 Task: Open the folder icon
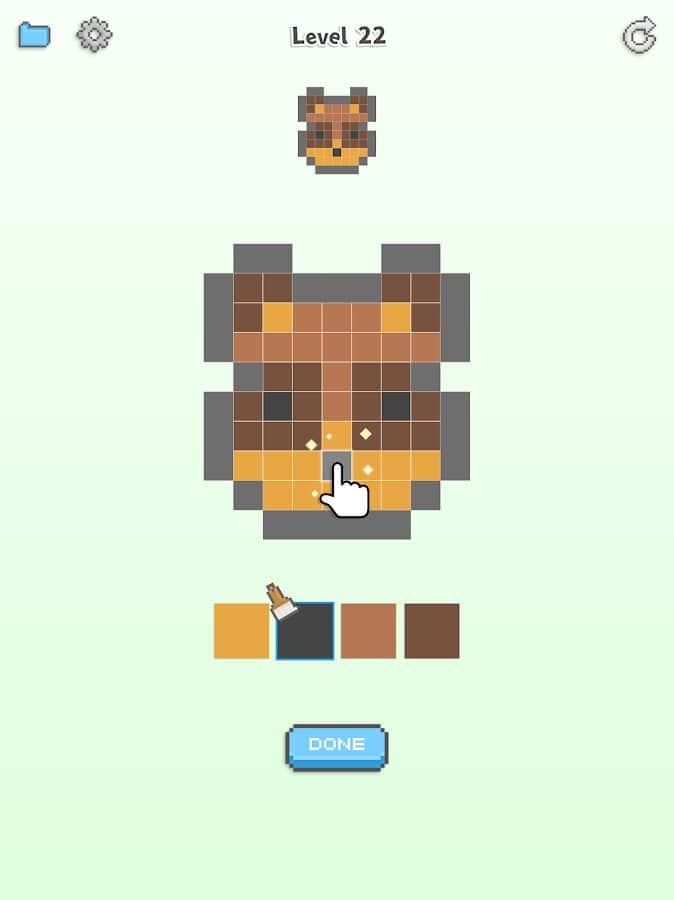[34, 35]
